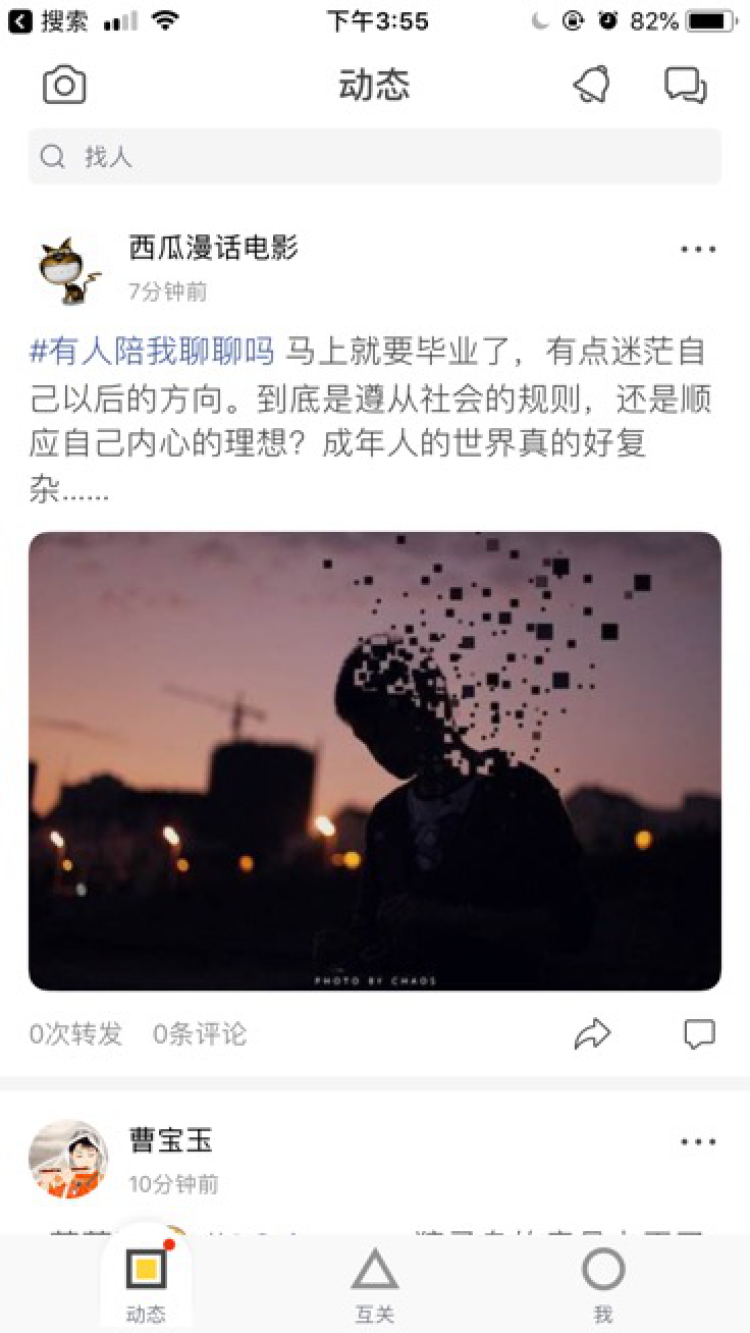Open overflow menu on 曹宝玉's post

pos(697,1142)
